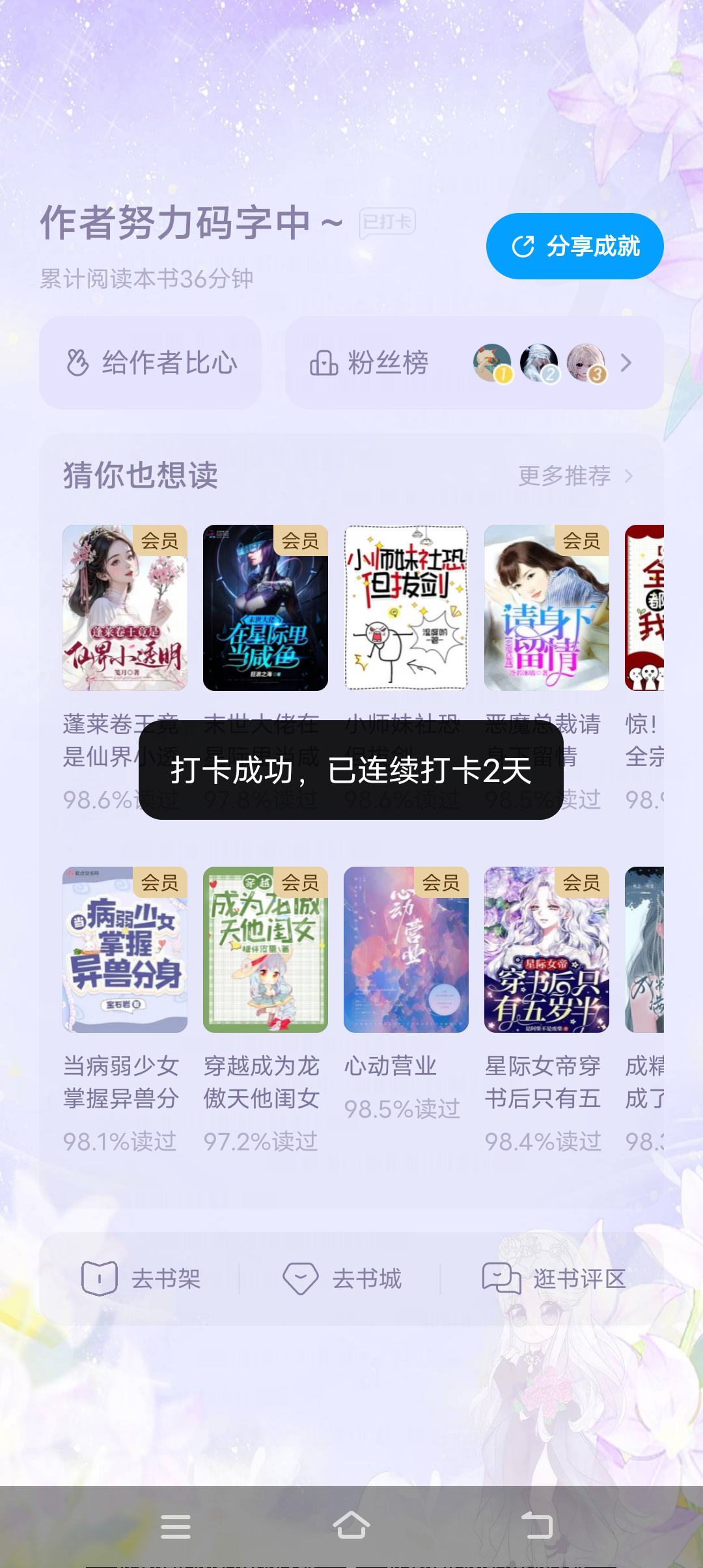Image resolution: width=703 pixels, height=1568 pixels.
Task: Go to the bookstore via 去书城
Action: (x=342, y=1279)
